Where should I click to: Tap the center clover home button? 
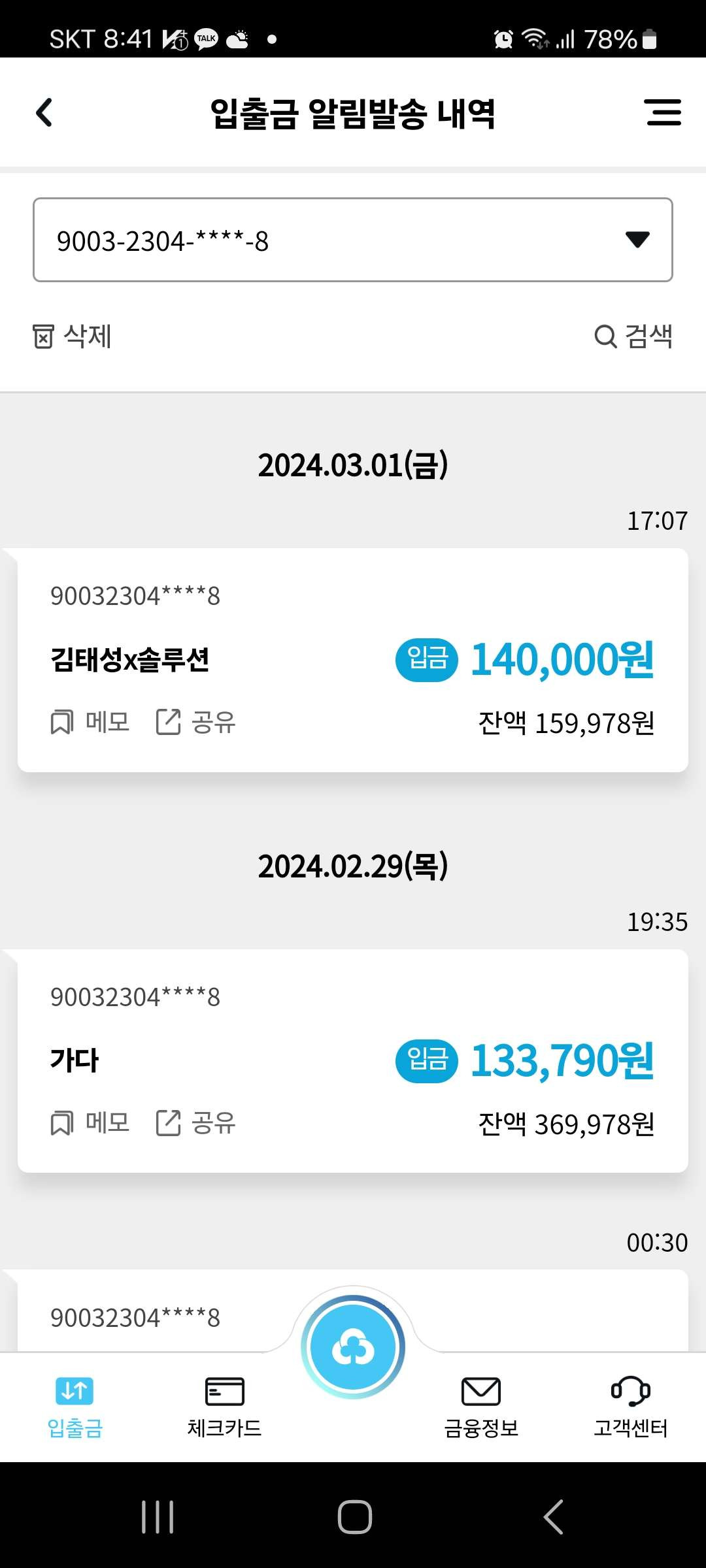pos(353,1347)
